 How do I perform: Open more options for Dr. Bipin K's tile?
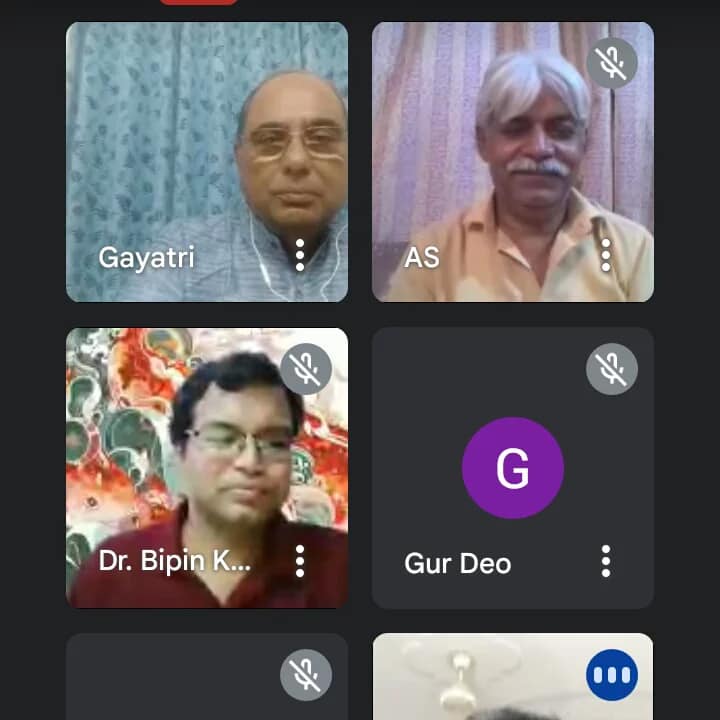[299, 561]
